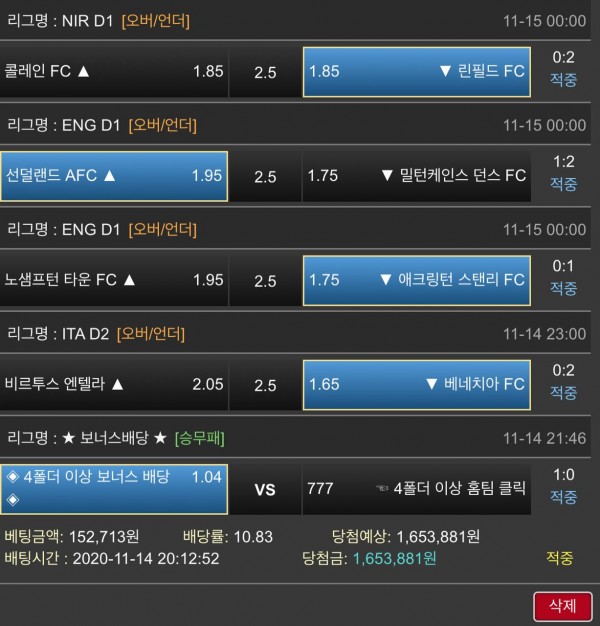Tap 선덜랜드 AFC over bet at 1.95
The image size is (600, 626).
pyautogui.click(x=114, y=176)
